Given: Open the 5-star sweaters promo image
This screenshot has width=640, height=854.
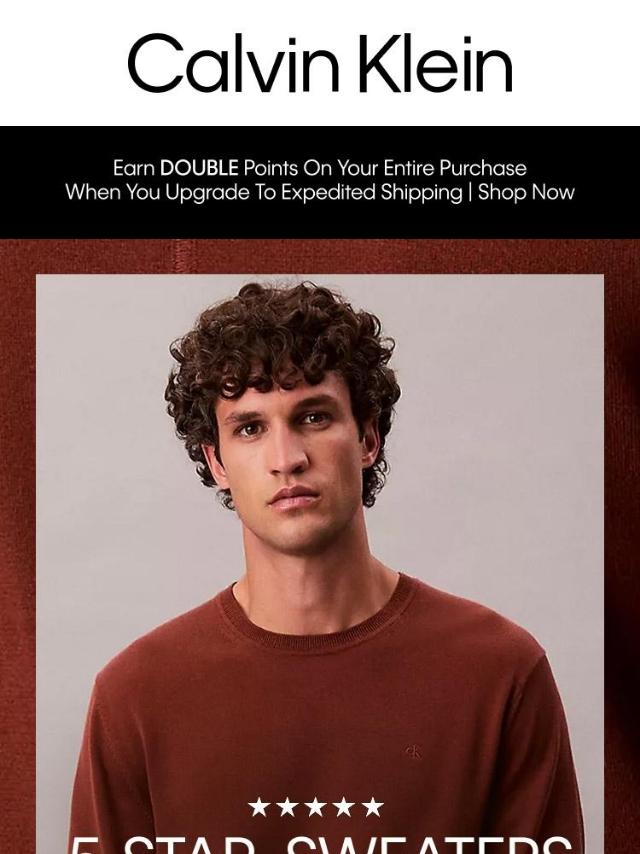Looking at the screenshot, I should point(320,560).
